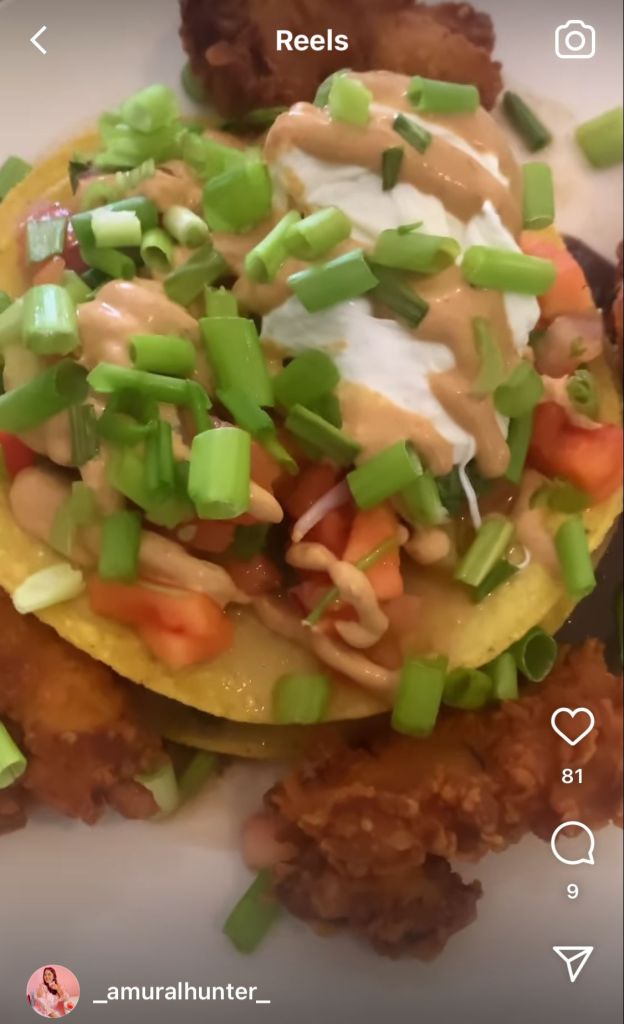624x1024 pixels.
Task: Open the _amuralhunter_ profile picture
Action: click(x=53, y=991)
